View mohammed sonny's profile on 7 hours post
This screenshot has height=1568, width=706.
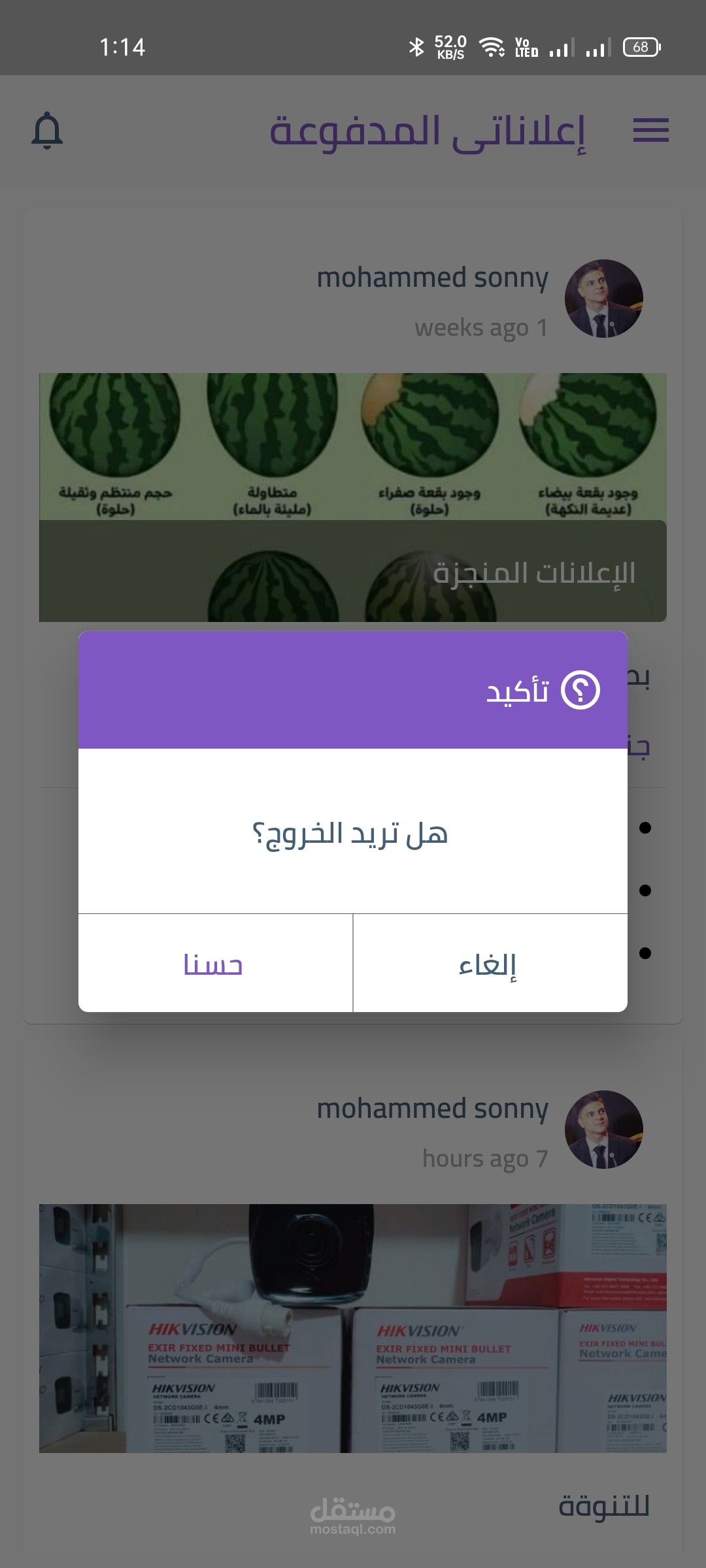(603, 1130)
